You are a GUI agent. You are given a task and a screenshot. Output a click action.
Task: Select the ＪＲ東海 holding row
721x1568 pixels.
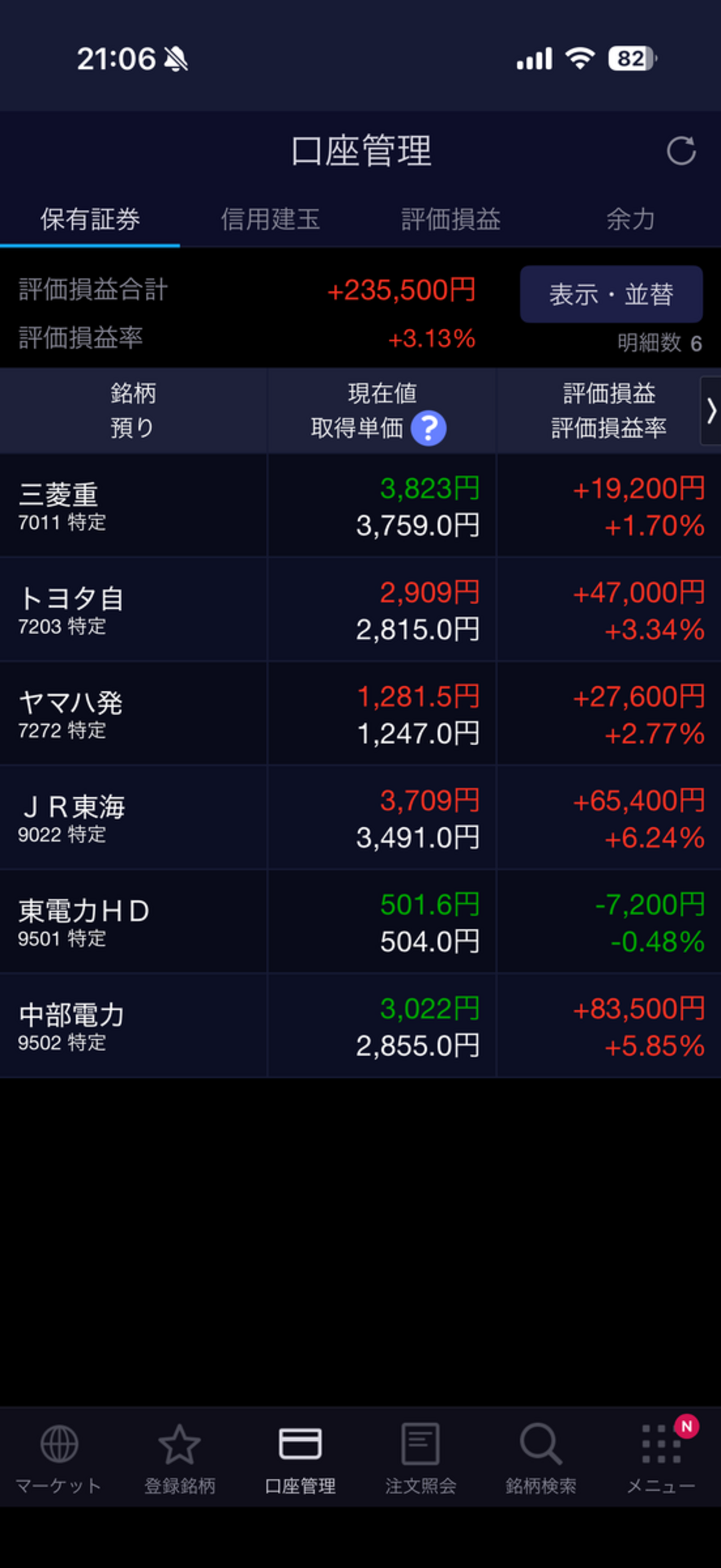click(x=360, y=817)
